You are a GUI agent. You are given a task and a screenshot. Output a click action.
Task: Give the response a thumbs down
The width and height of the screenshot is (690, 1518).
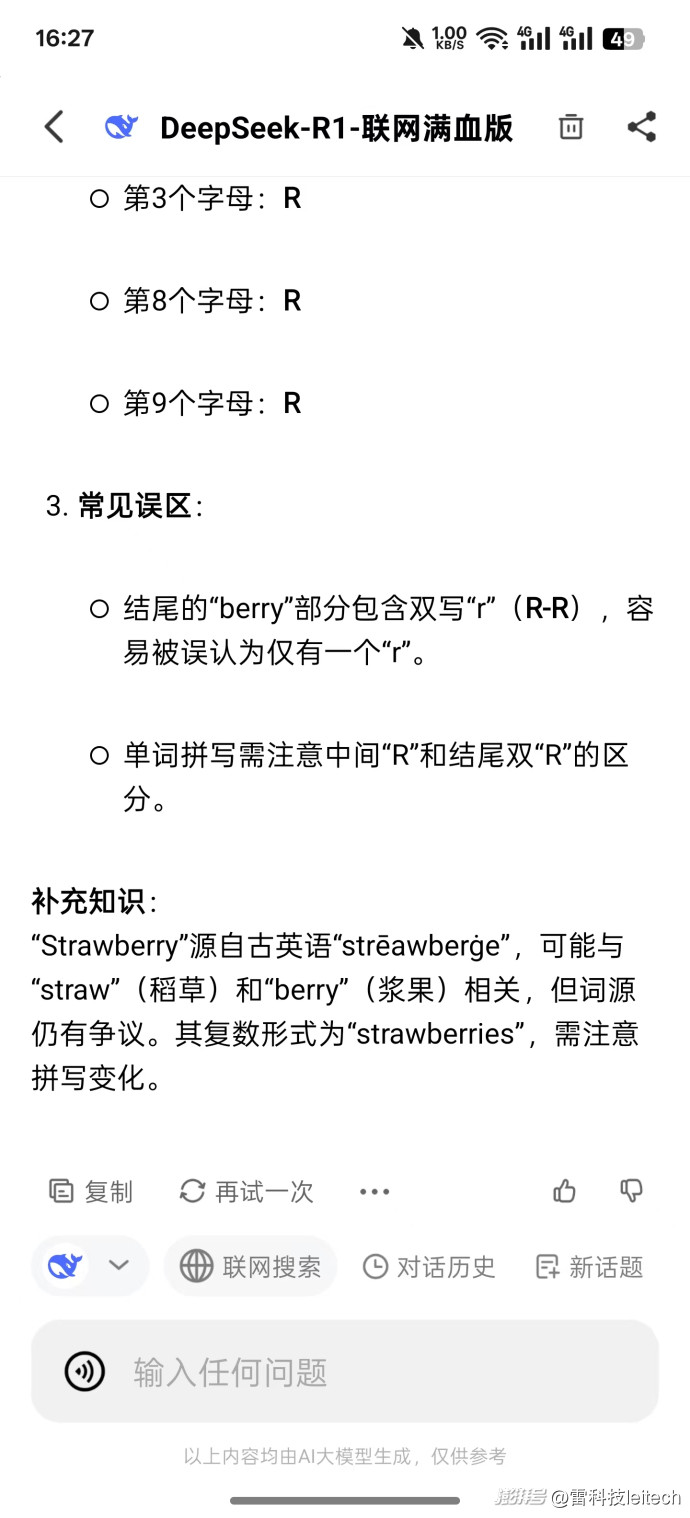(x=631, y=1190)
